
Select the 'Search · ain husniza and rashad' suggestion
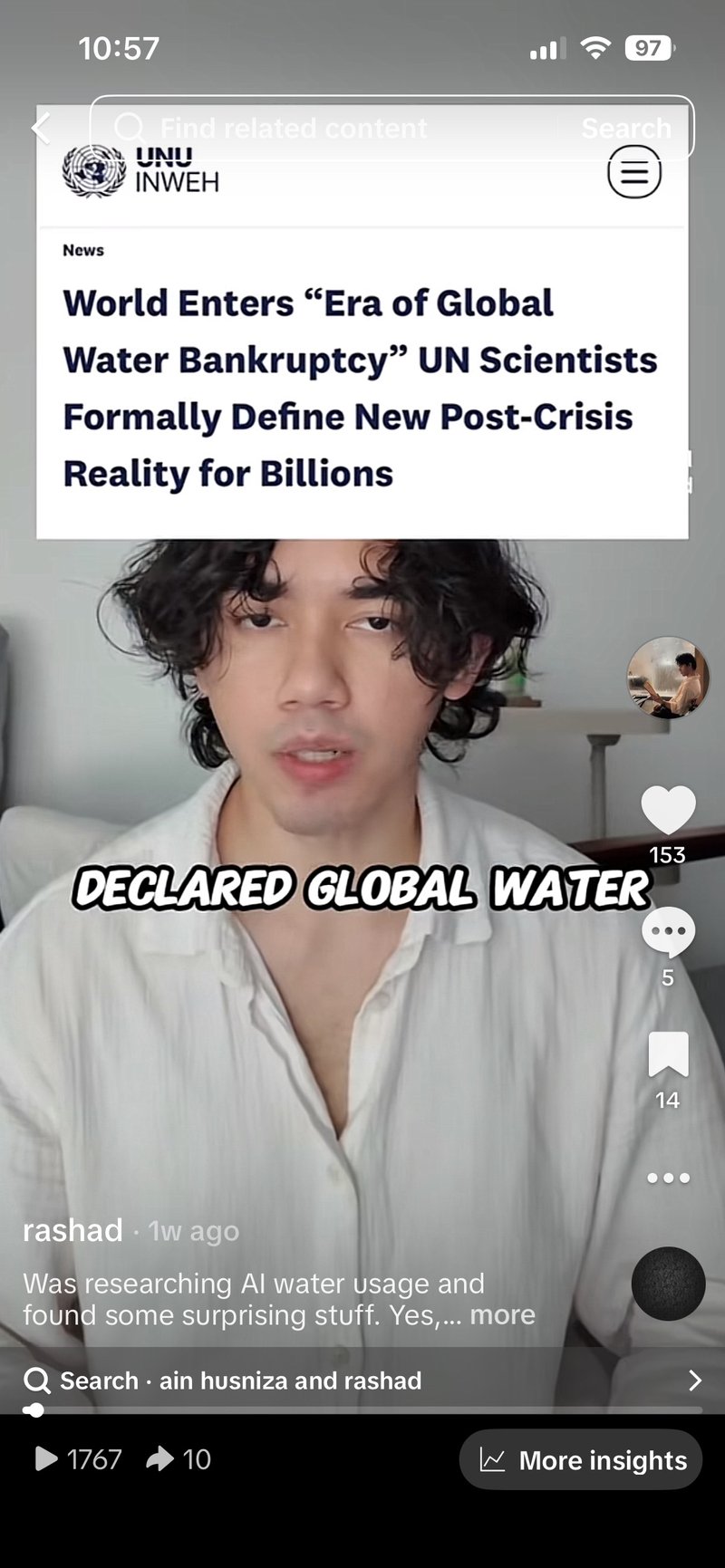coord(240,1380)
